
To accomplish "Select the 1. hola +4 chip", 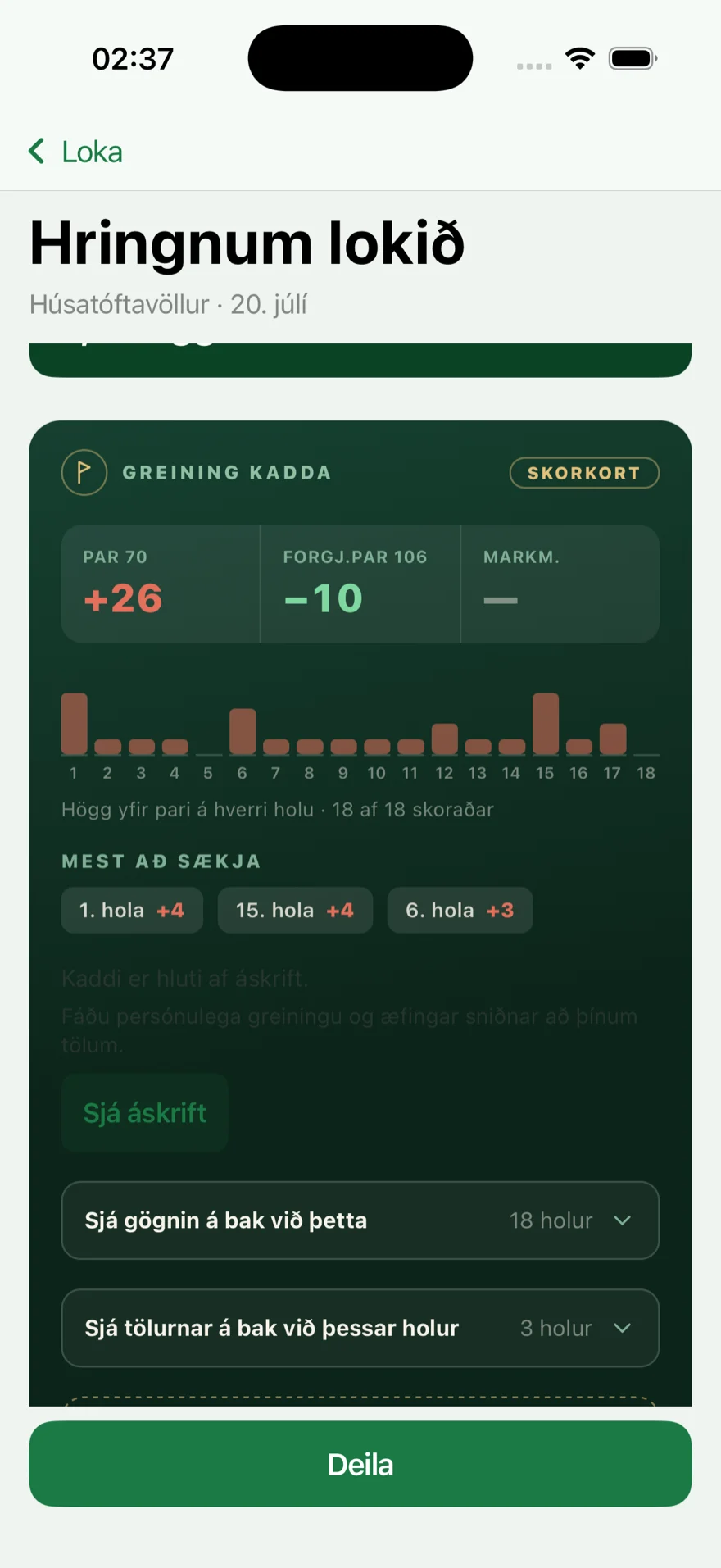I will coord(132,910).
